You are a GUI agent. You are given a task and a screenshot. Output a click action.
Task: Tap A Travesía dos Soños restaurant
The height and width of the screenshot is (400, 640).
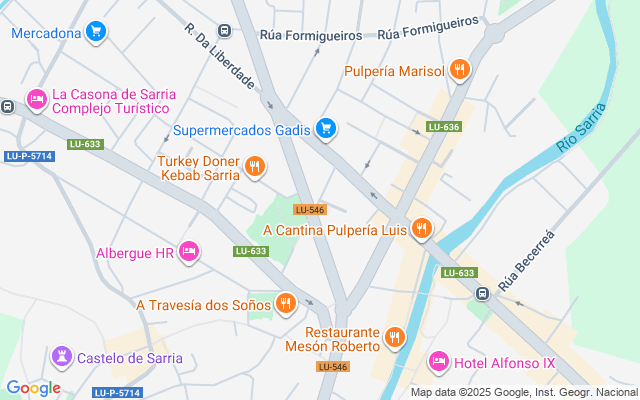coord(286,304)
